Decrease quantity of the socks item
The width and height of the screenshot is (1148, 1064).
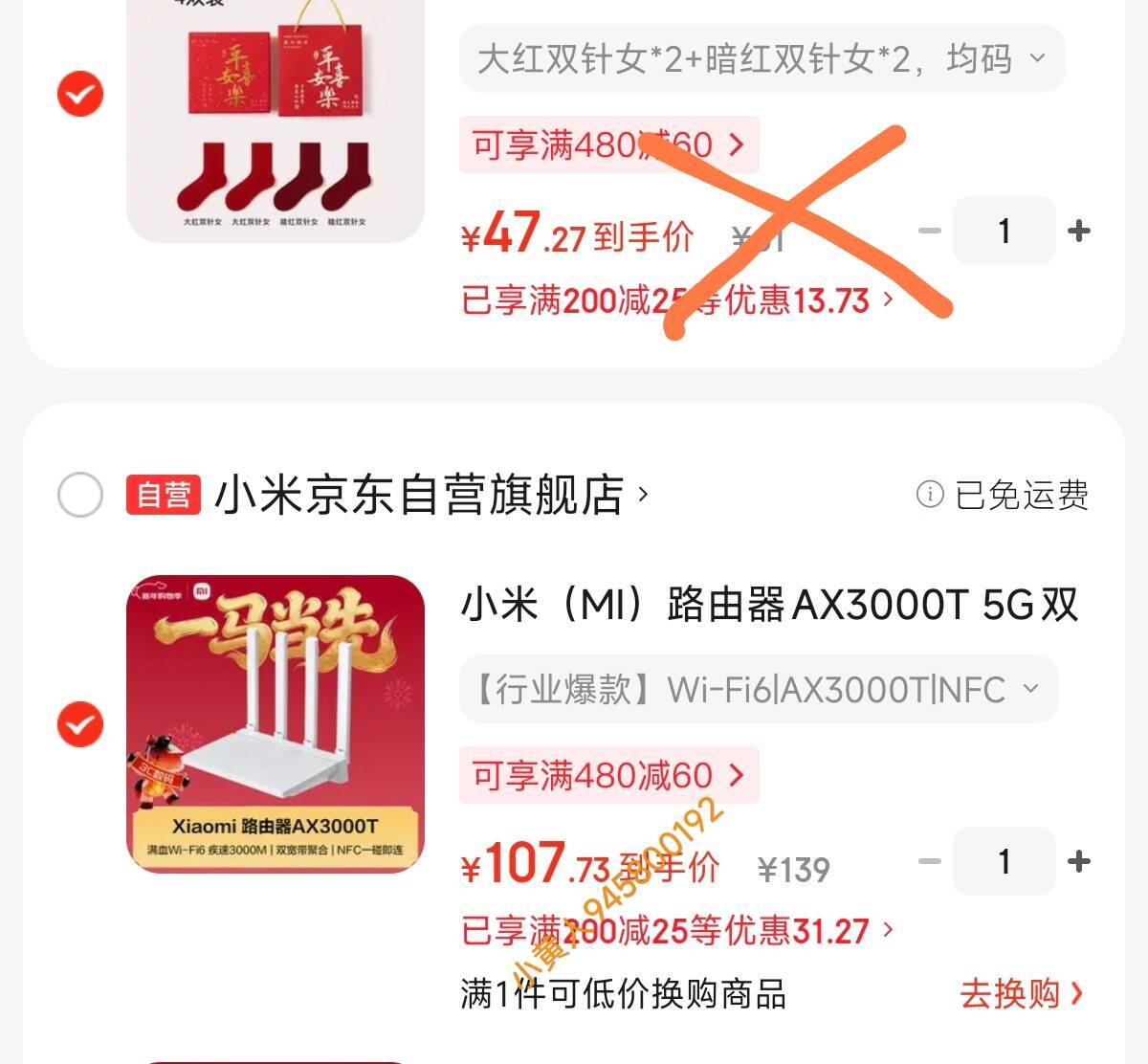929,231
